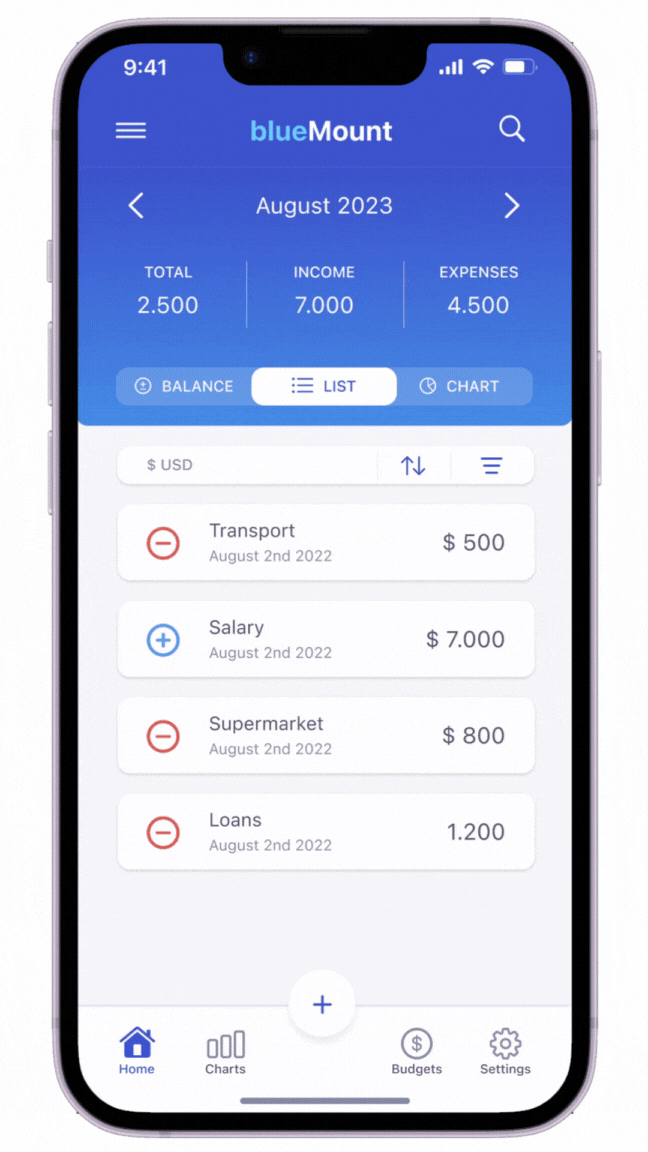
Task: Go to the next month
Action: coord(511,206)
